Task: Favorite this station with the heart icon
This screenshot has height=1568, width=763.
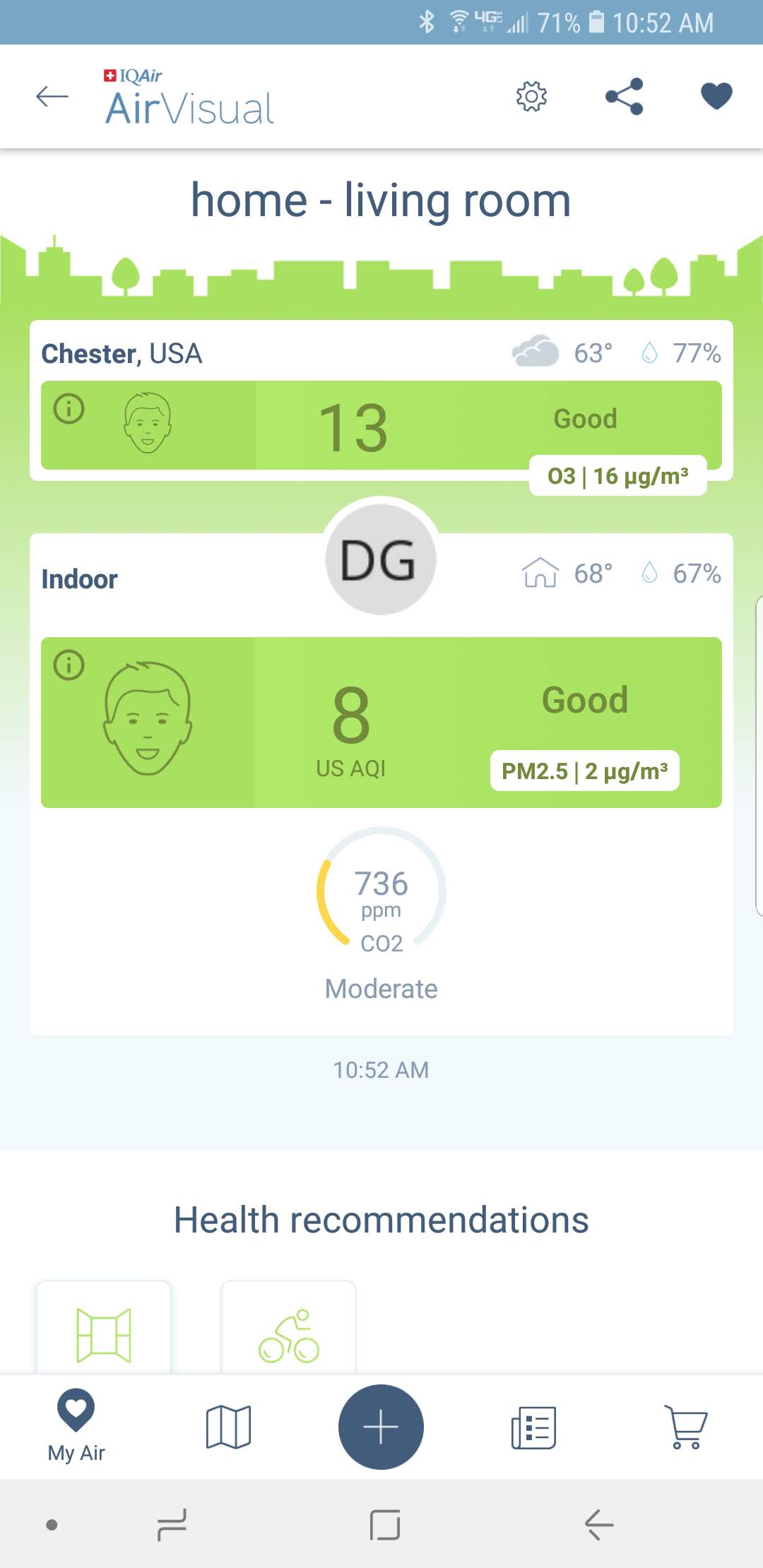Action: pos(716,97)
